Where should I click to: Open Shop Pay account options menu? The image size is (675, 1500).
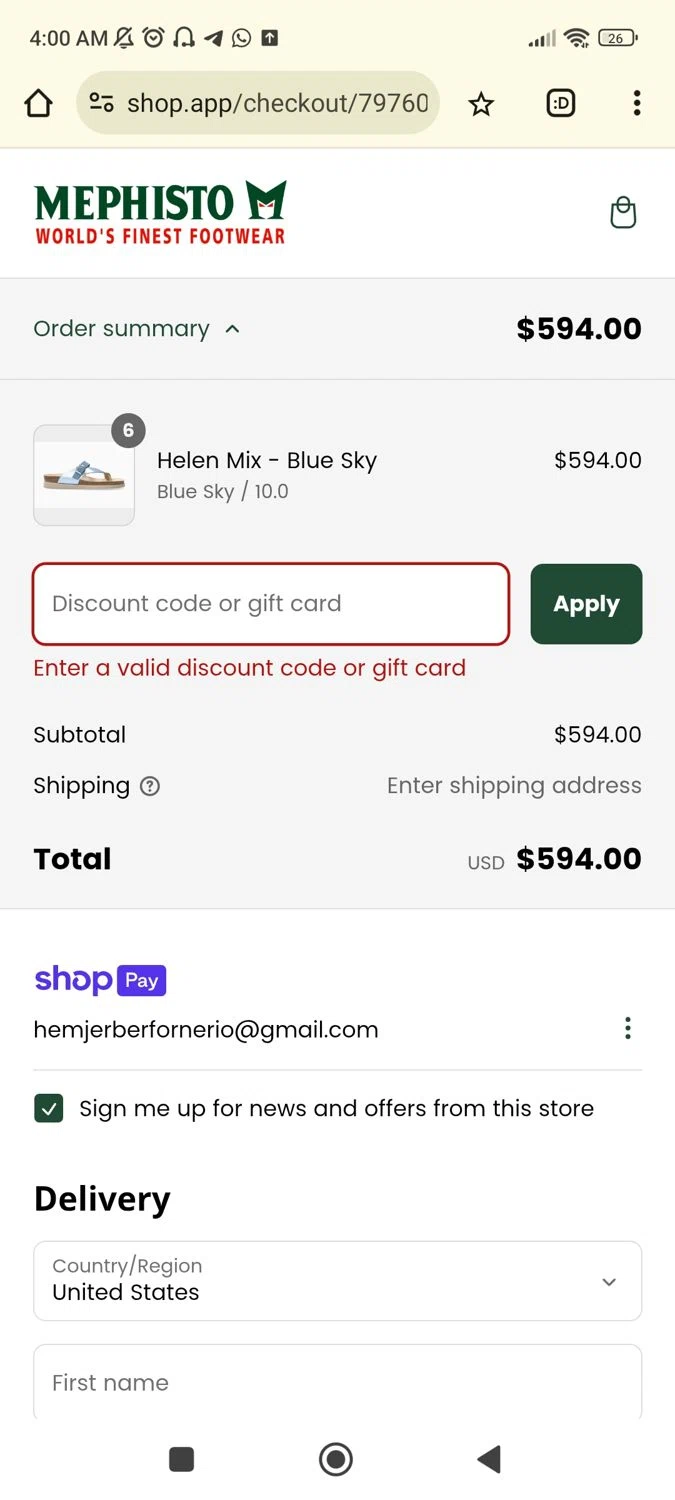tap(628, 1028)
